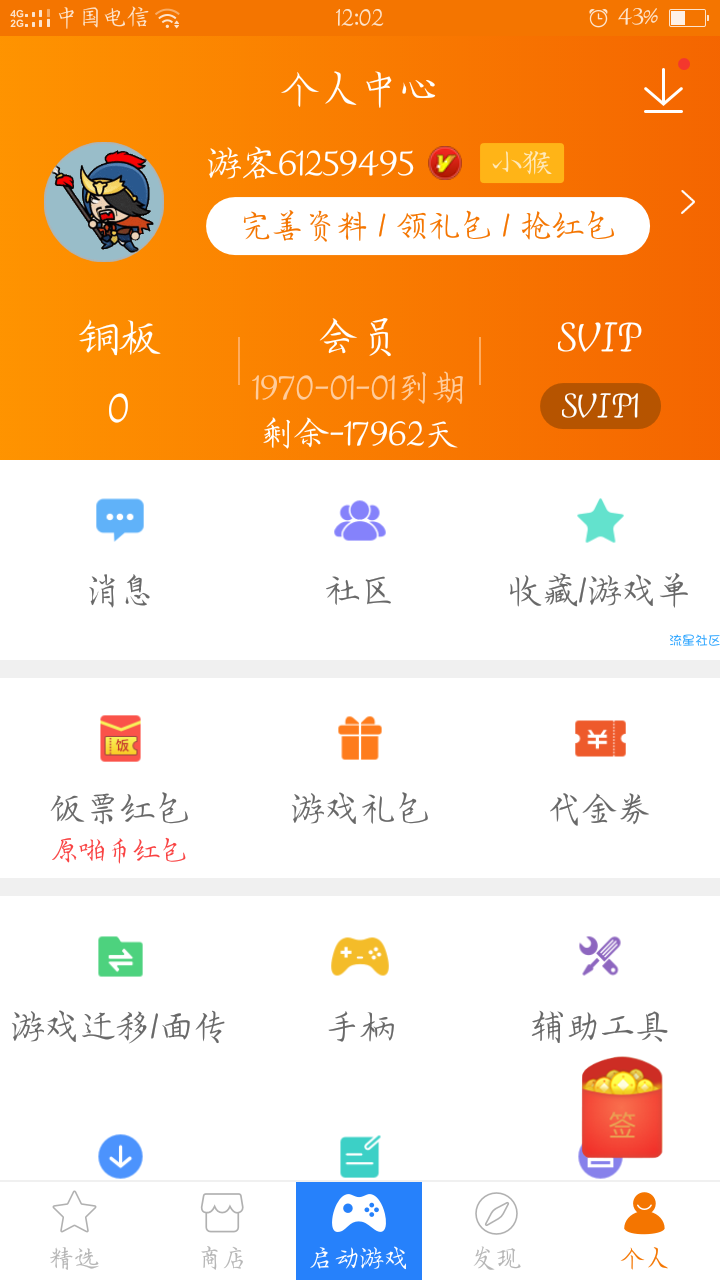This screenshot has height=1280, width=720.
Task: Switch to the 精选 tab
Action: [x=74, y=1230]
